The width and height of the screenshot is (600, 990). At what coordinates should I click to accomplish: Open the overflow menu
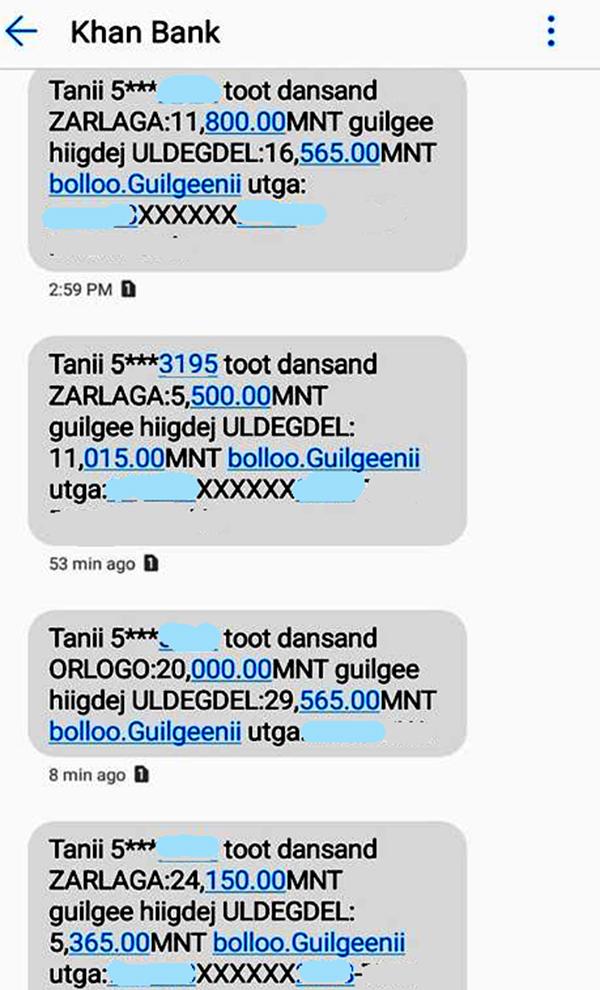click(x=551, y=32)
